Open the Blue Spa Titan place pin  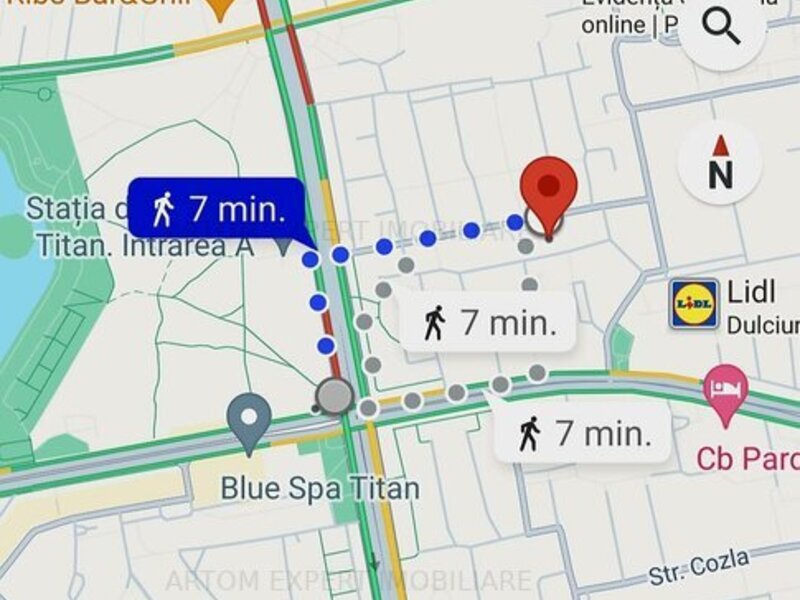(250, 422)
